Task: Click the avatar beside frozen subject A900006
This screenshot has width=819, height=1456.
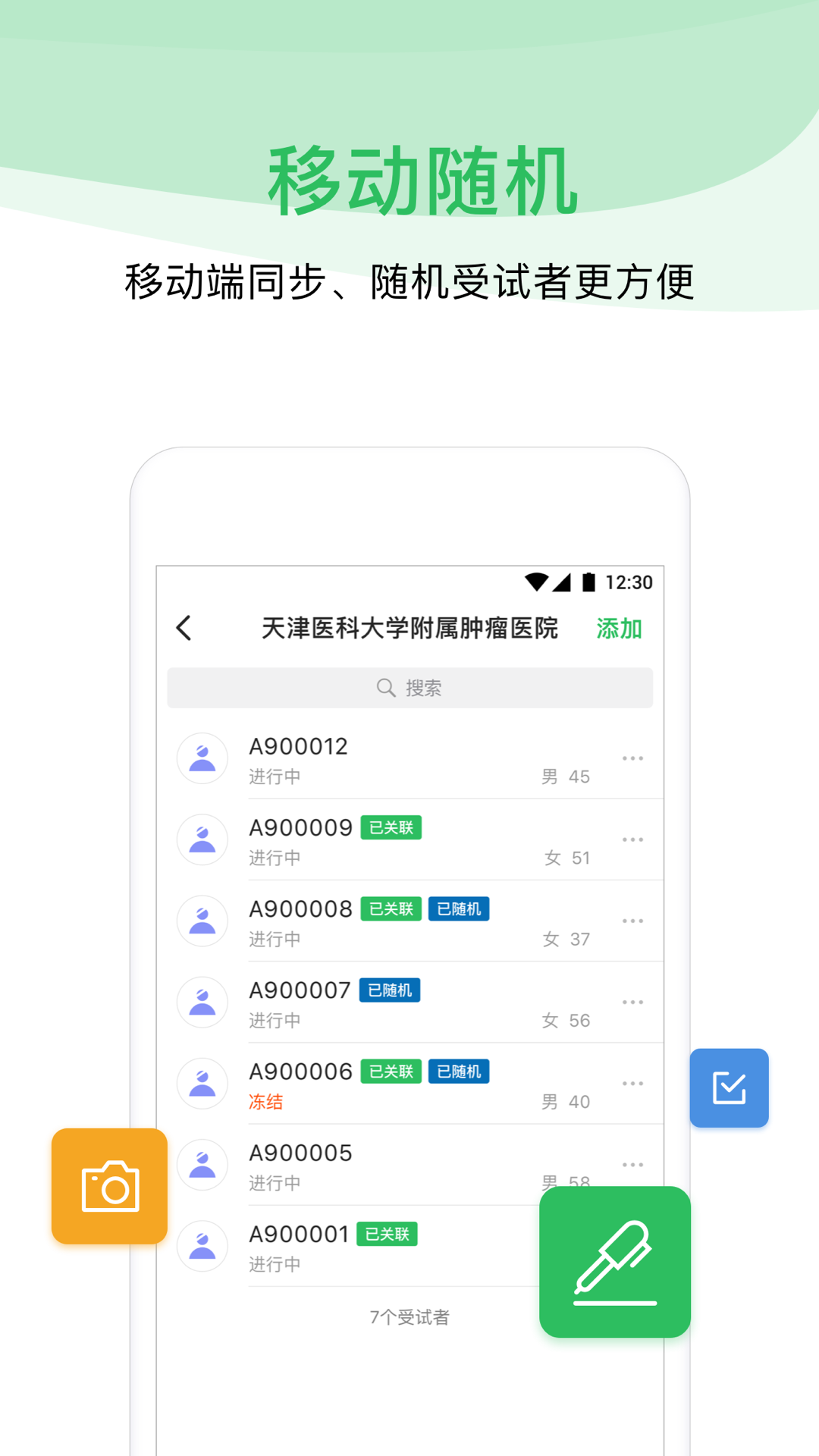Action: point(202,1084)
